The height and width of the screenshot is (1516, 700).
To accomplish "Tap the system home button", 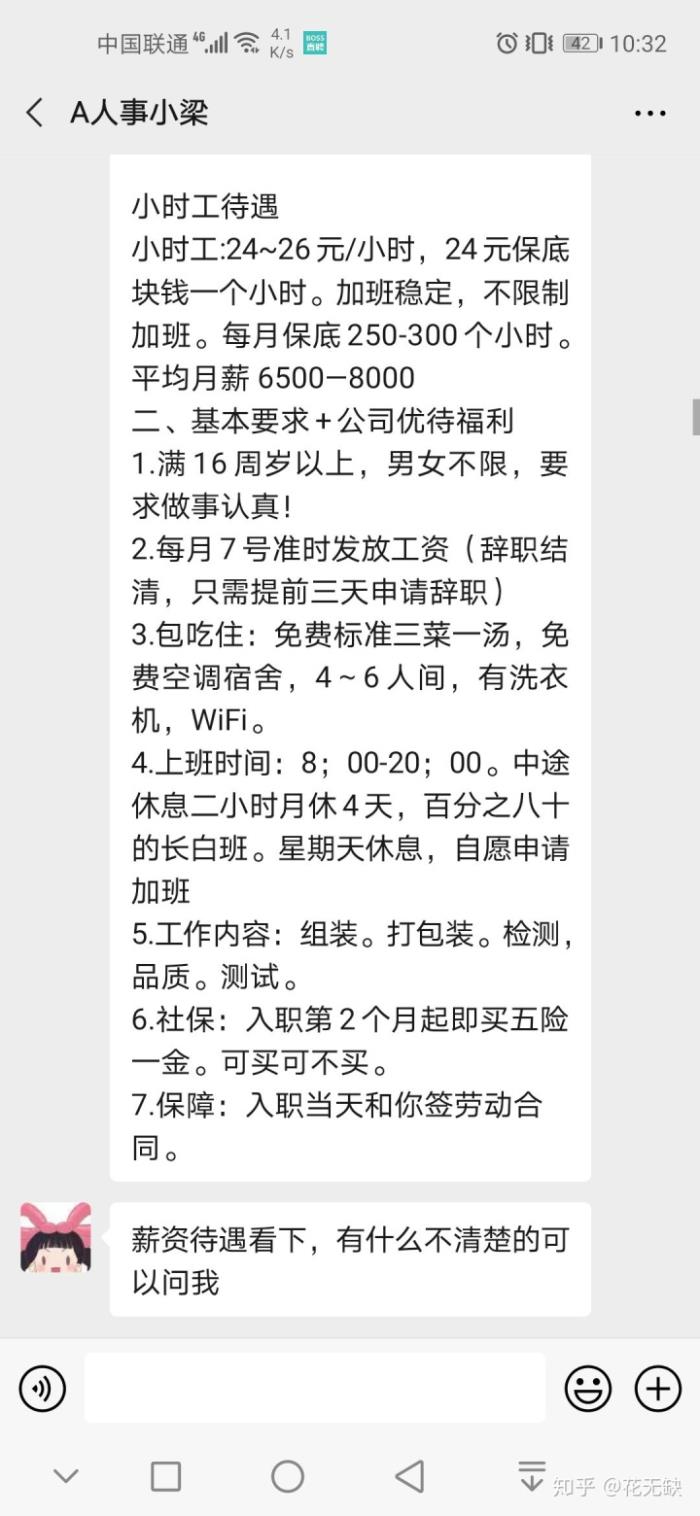I will click(287, 1476).
